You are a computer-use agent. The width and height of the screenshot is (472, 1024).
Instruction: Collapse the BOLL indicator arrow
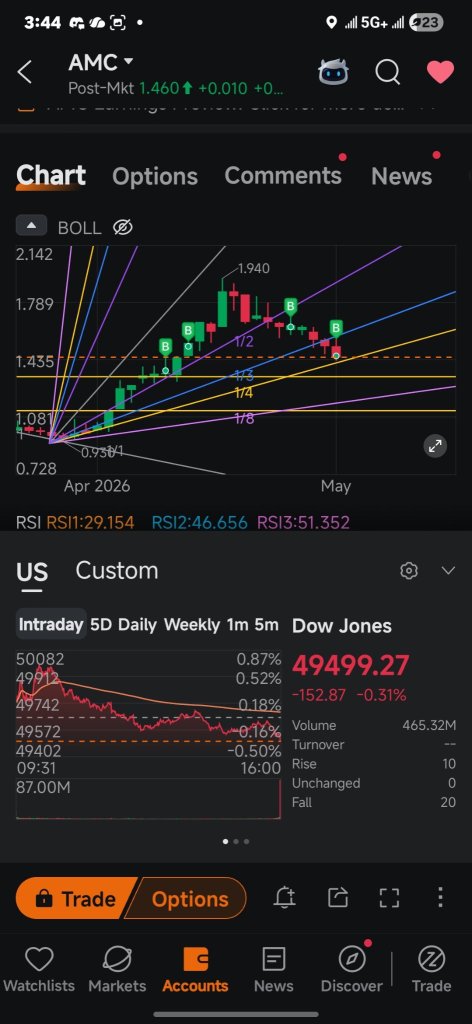[x=31, y=226]
